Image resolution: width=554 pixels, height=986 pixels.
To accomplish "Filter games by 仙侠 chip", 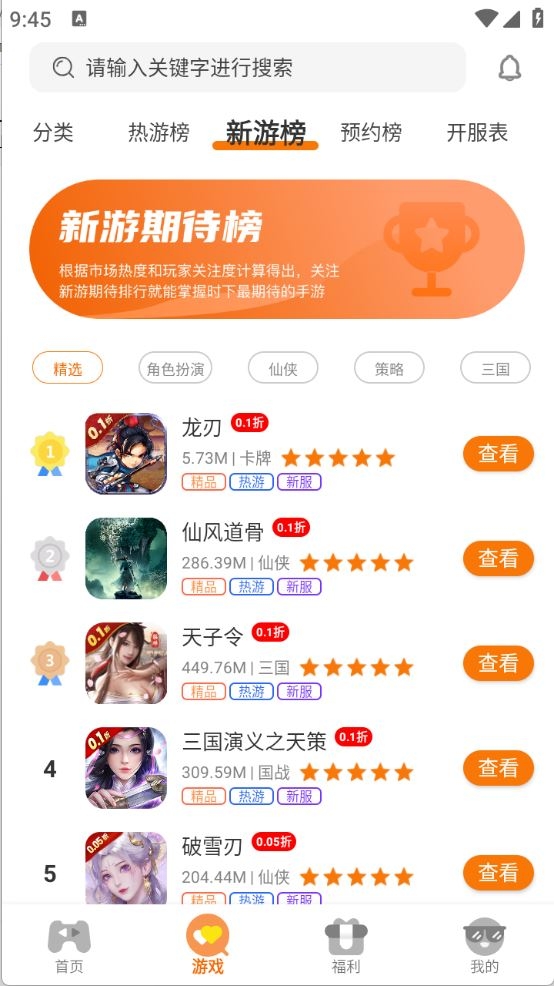I will pyautogui.click(x=283, y=368).
